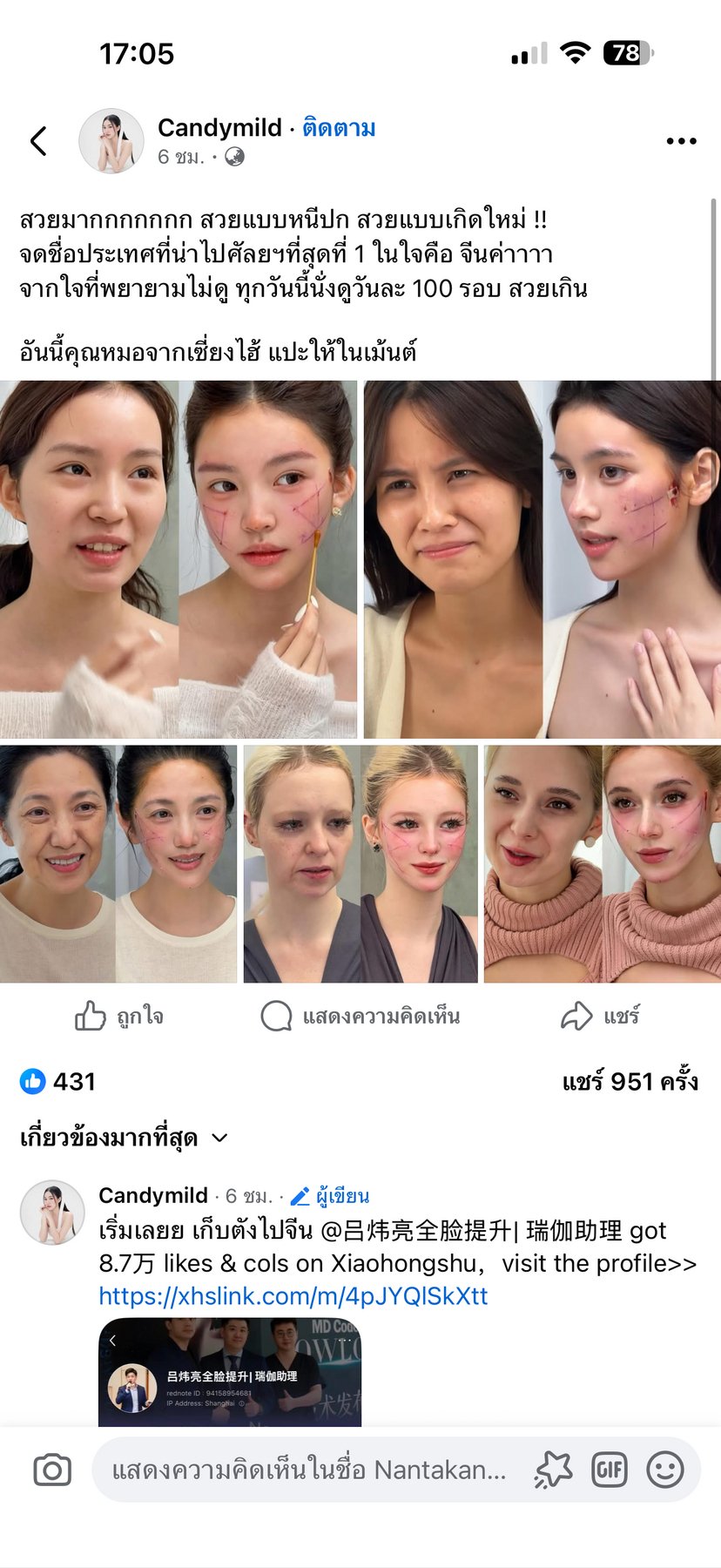Share the post via แชร์ button
The width and height of the screenshot is (721, 1568).
601,1016
